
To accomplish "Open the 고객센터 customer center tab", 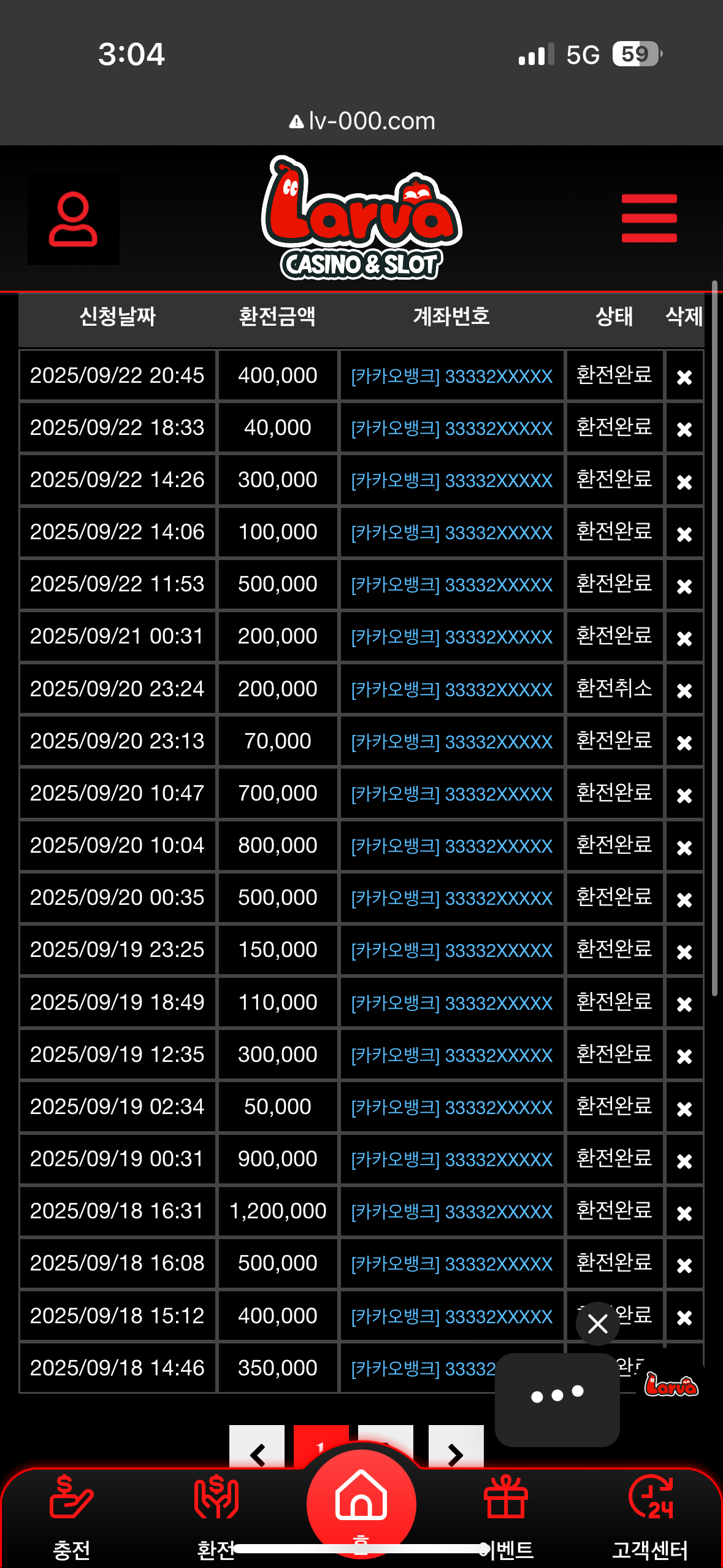I will [651, 1515].
